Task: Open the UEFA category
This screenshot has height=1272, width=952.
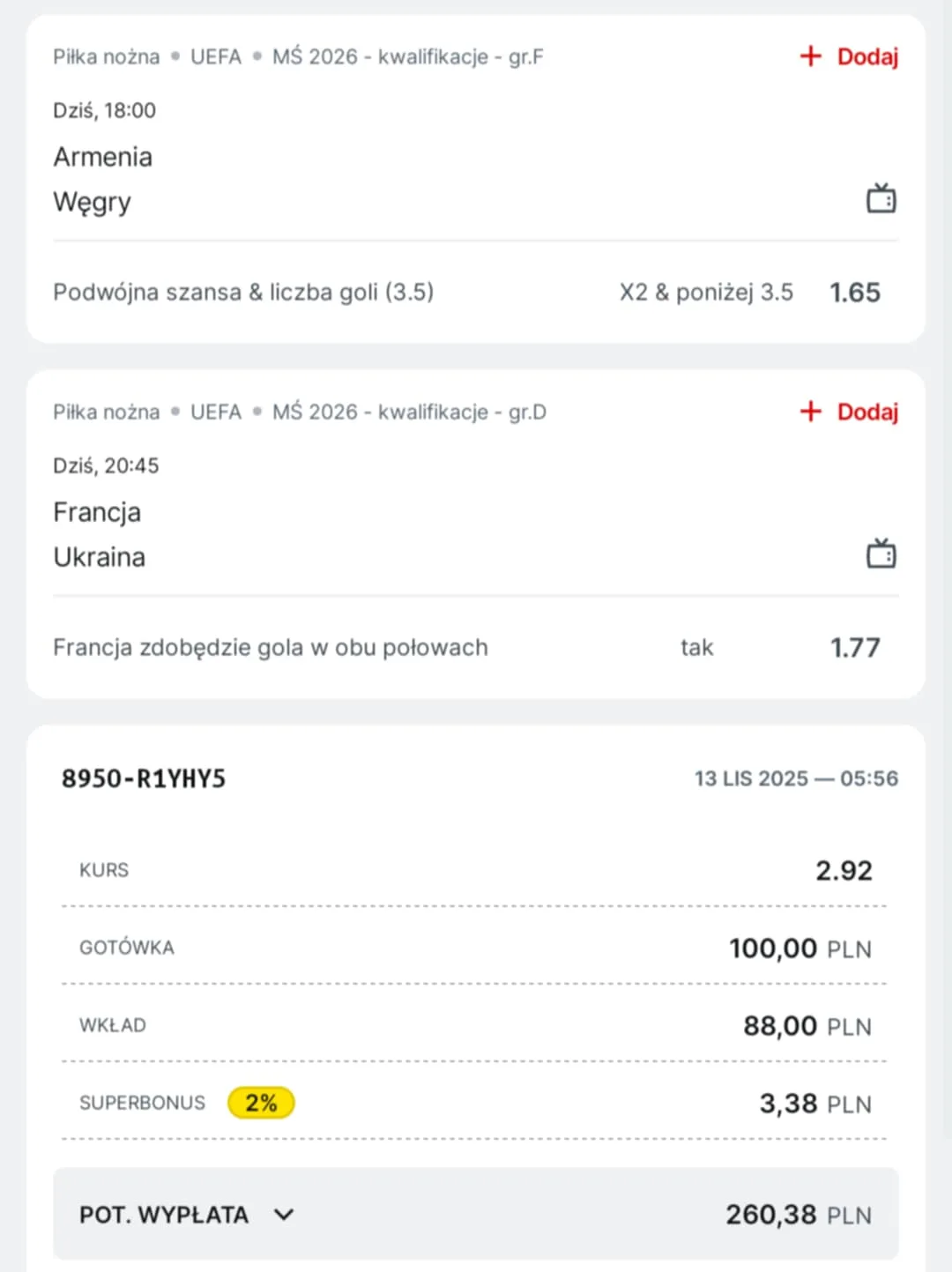Action: click(x=214, y=56)
